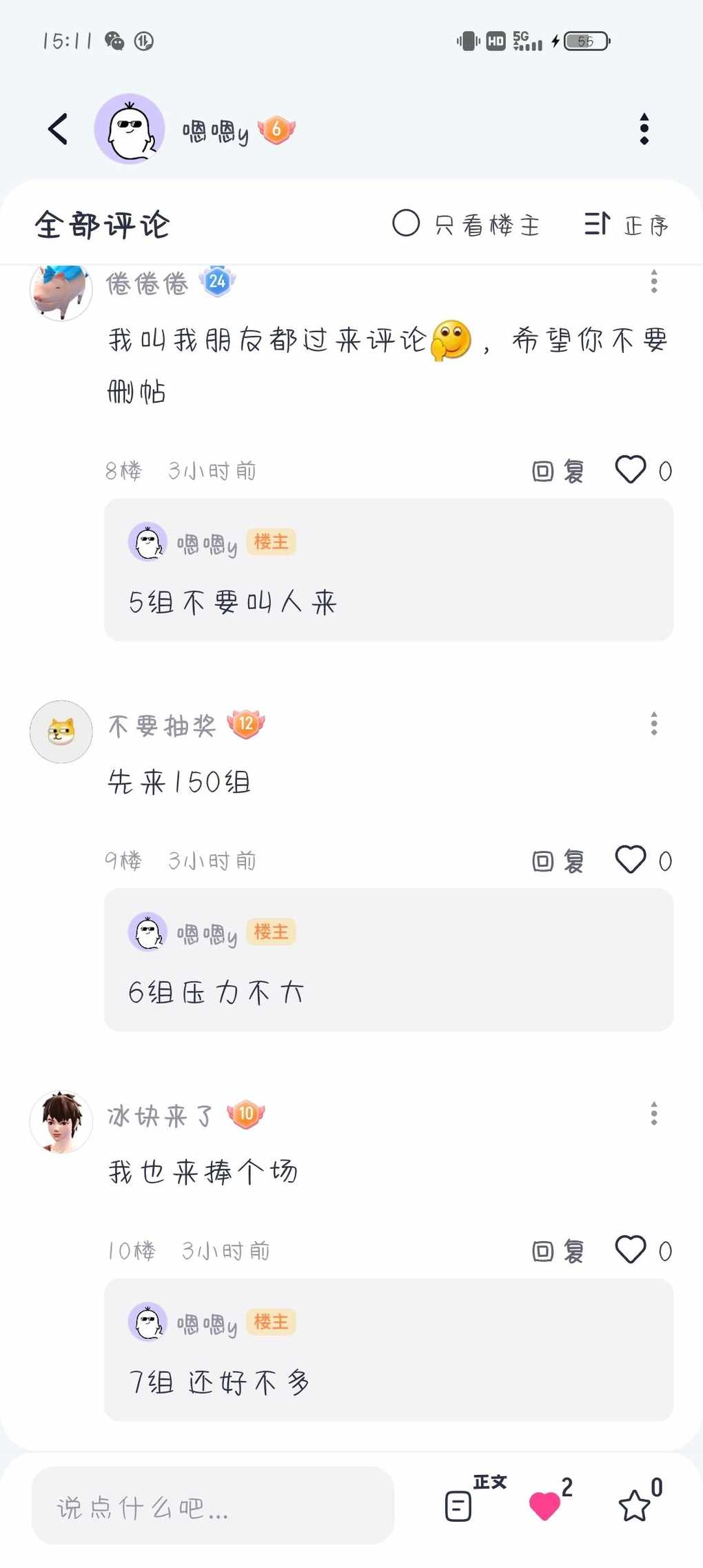Open 嗯嗯y's profile avatar in the header

click(x=130, y=129)
